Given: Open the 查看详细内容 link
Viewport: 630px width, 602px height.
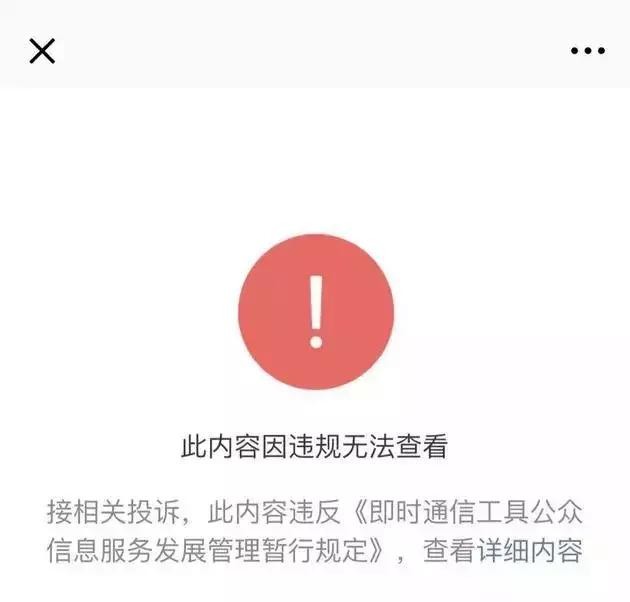Looking at the screenshot, I should click(502, 550).
